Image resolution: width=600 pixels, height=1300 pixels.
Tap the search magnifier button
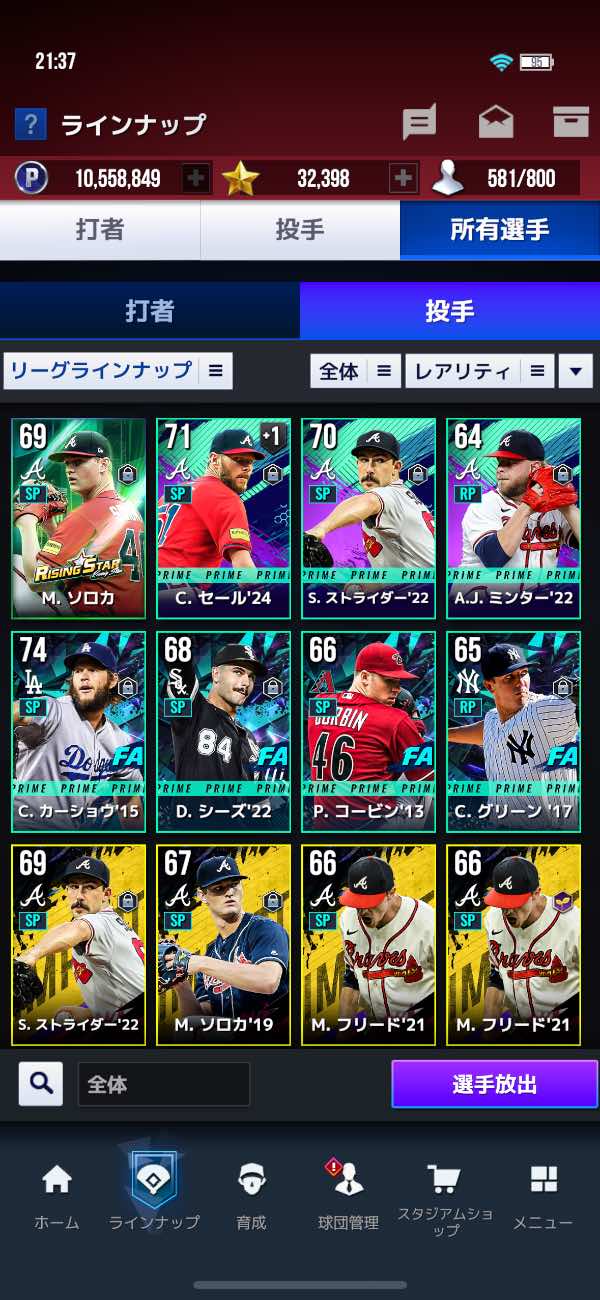(x=40, y=1084)
